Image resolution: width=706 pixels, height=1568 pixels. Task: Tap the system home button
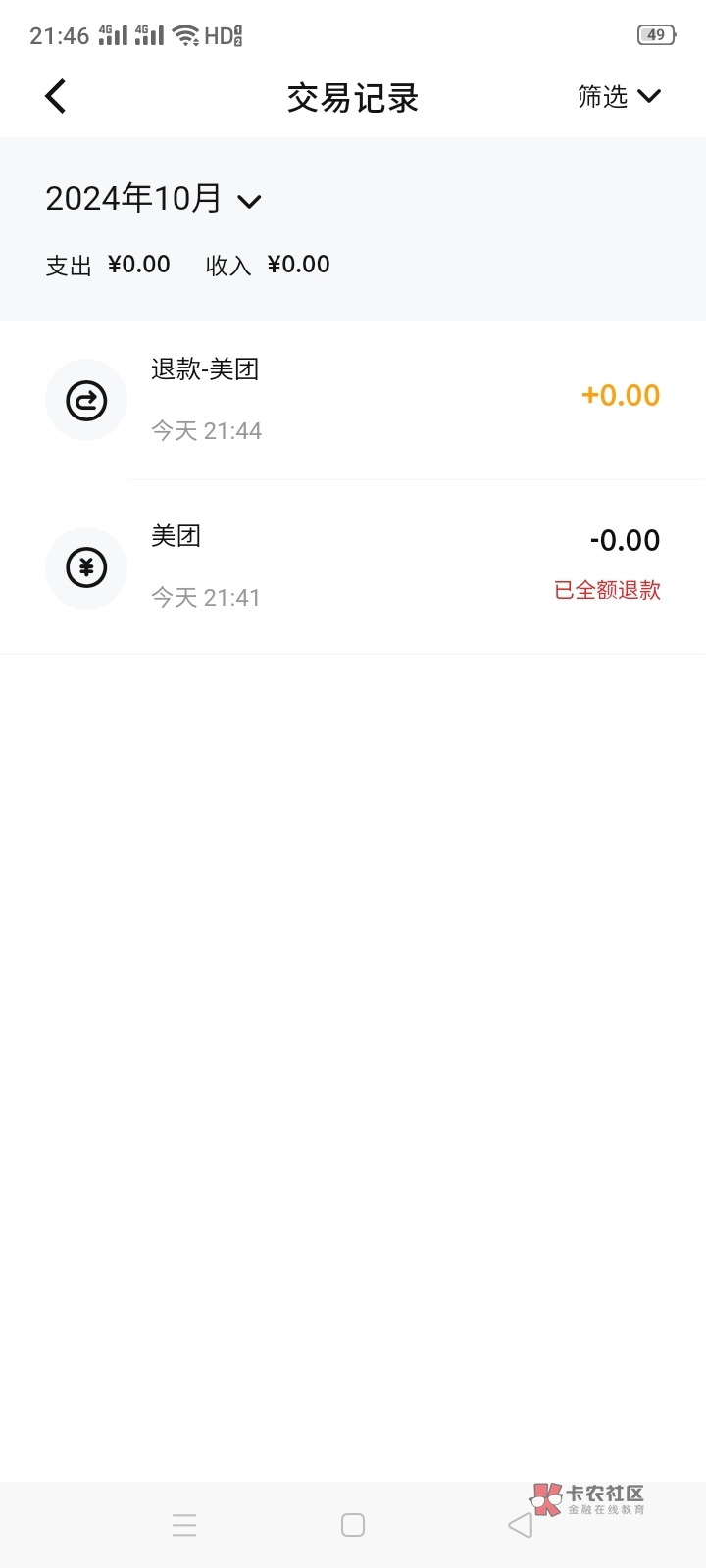coord(353,1525)
